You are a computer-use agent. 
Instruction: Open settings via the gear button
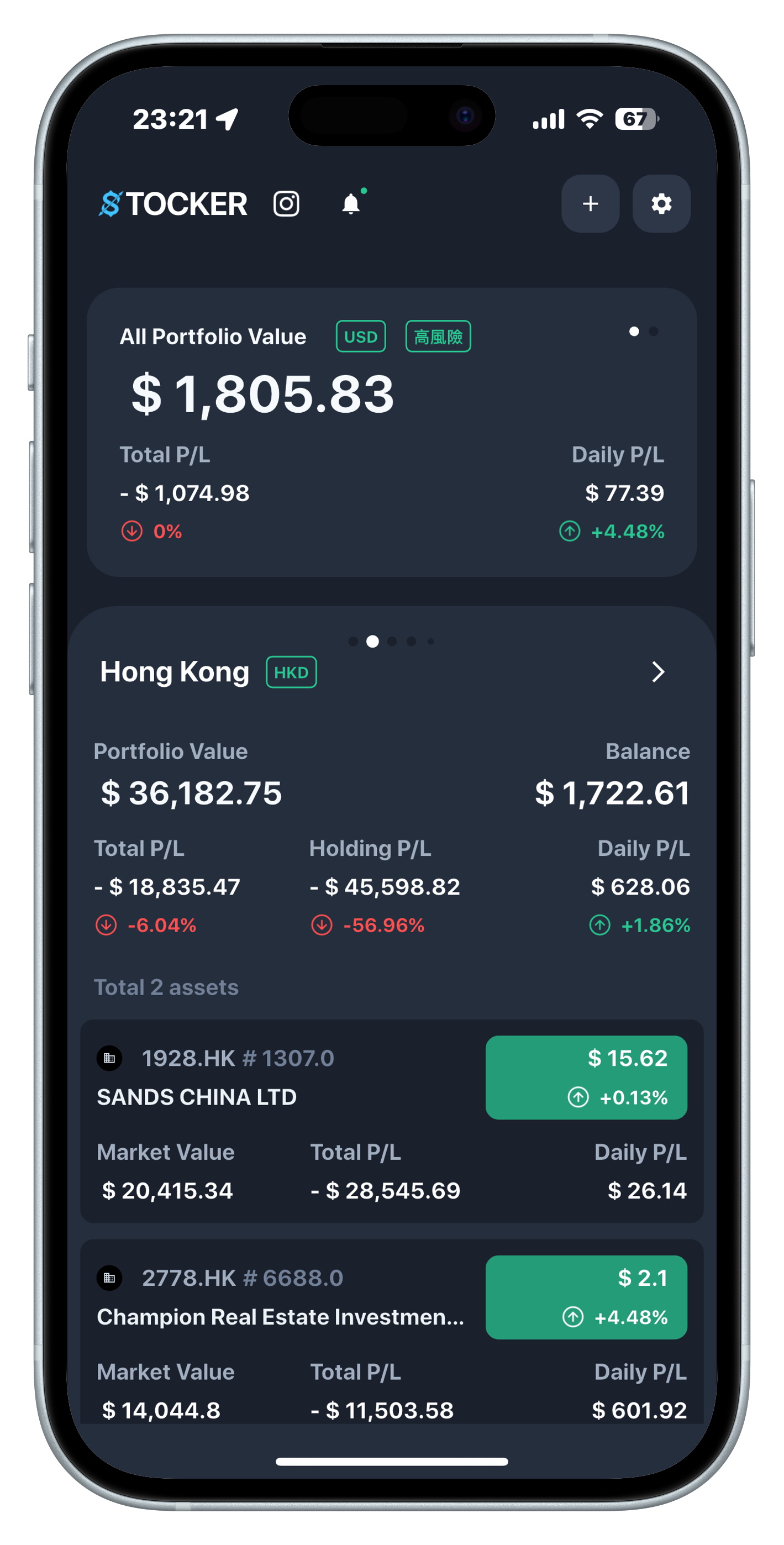(661, 204)
